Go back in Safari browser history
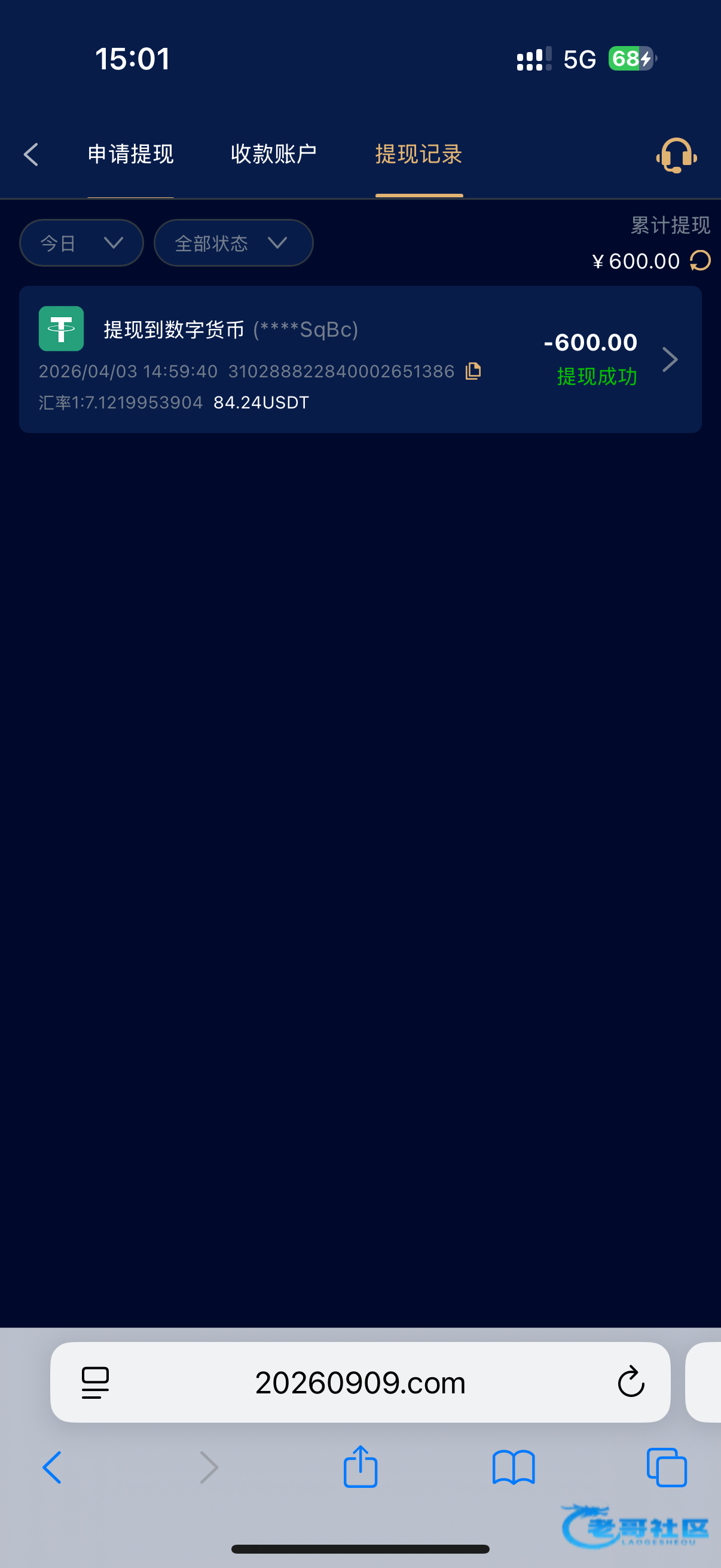The image size is (721, 1568). pos(53,1468)
